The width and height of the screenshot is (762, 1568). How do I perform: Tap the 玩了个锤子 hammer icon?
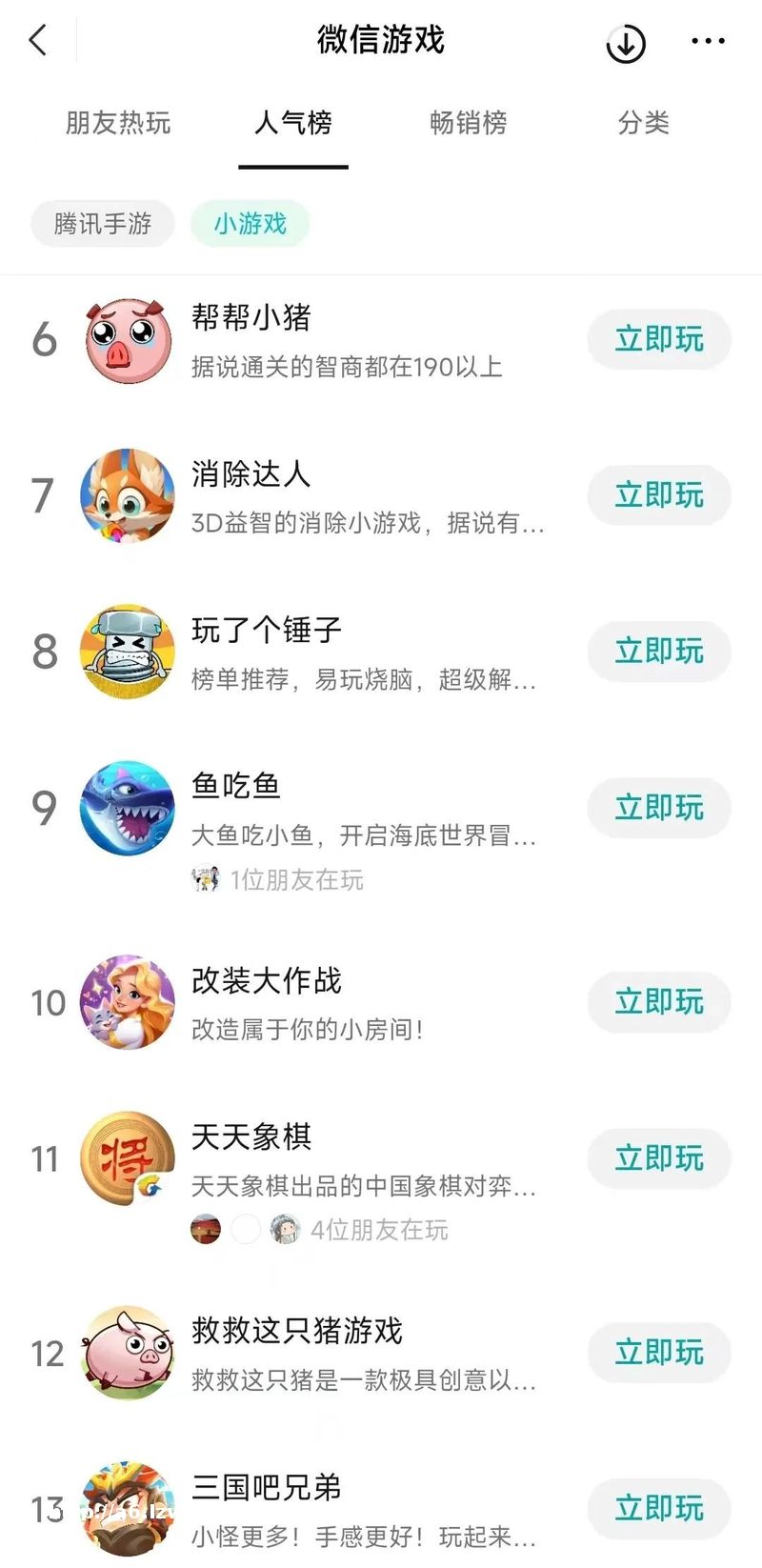(128, 653)
